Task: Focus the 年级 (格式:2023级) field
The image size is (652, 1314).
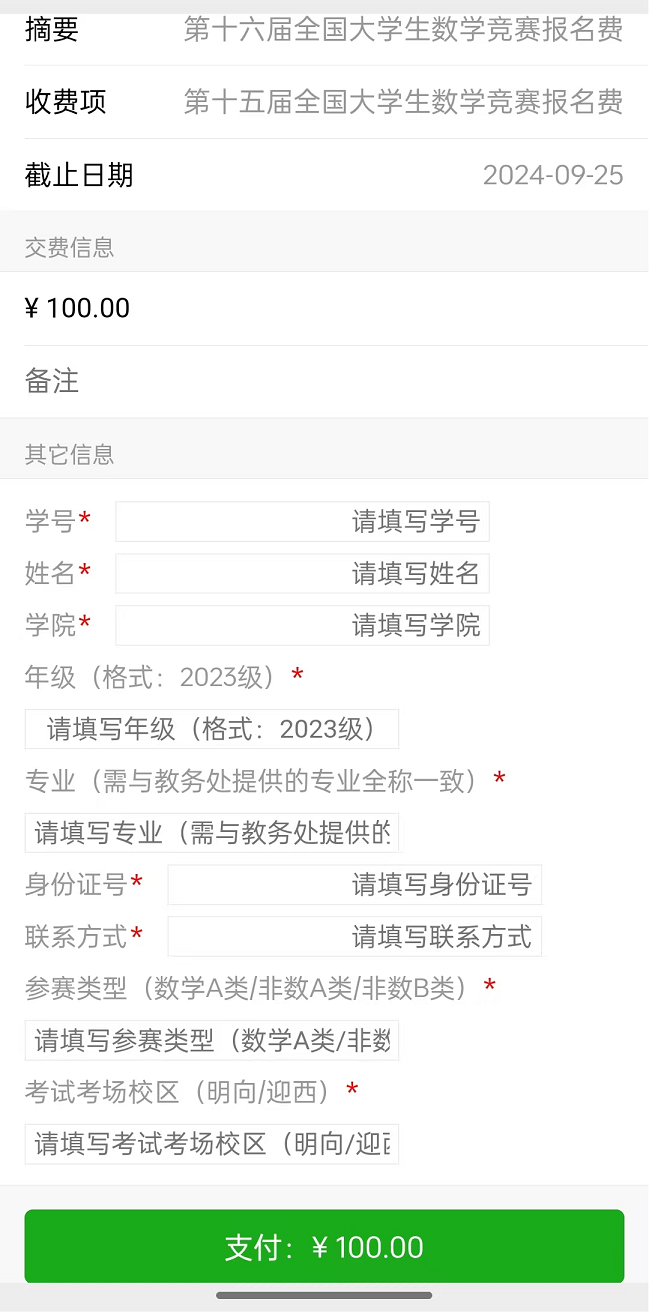Action: tap(212, 729)
